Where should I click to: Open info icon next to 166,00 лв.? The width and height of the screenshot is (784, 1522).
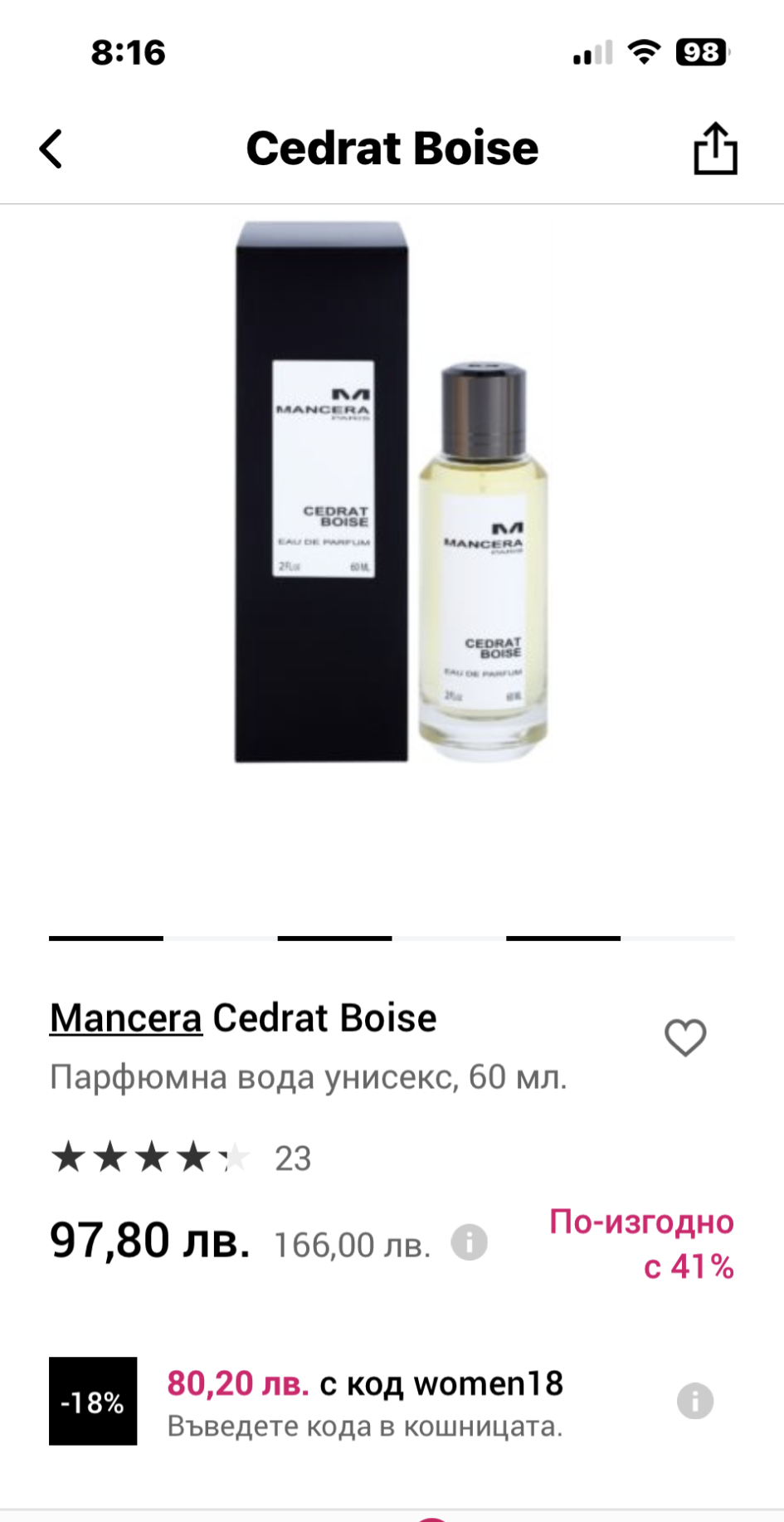click(x=470, y=1243)
